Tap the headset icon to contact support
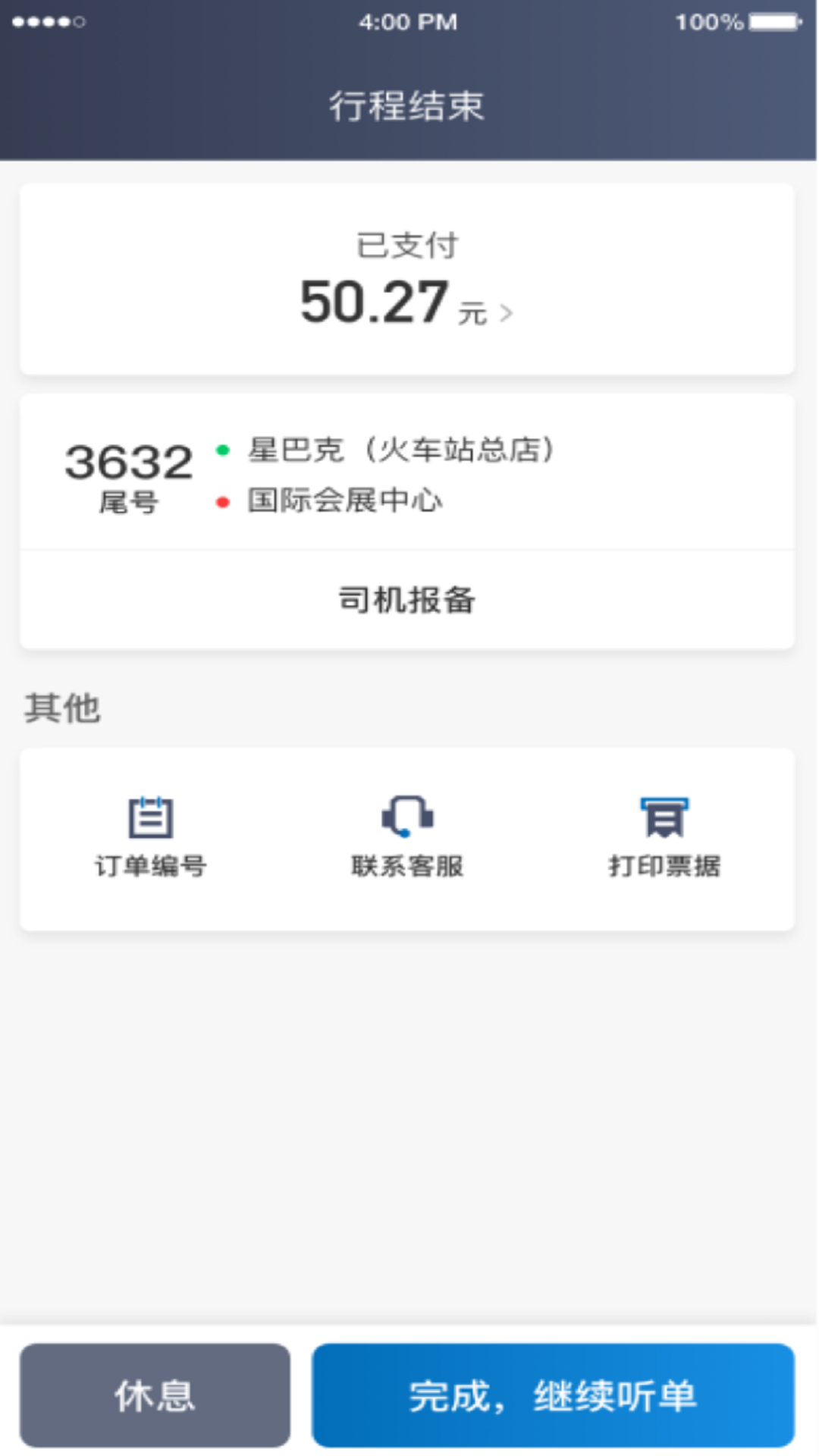The height and width of the screenshot is (1456, 819). [x=406, y=817]
